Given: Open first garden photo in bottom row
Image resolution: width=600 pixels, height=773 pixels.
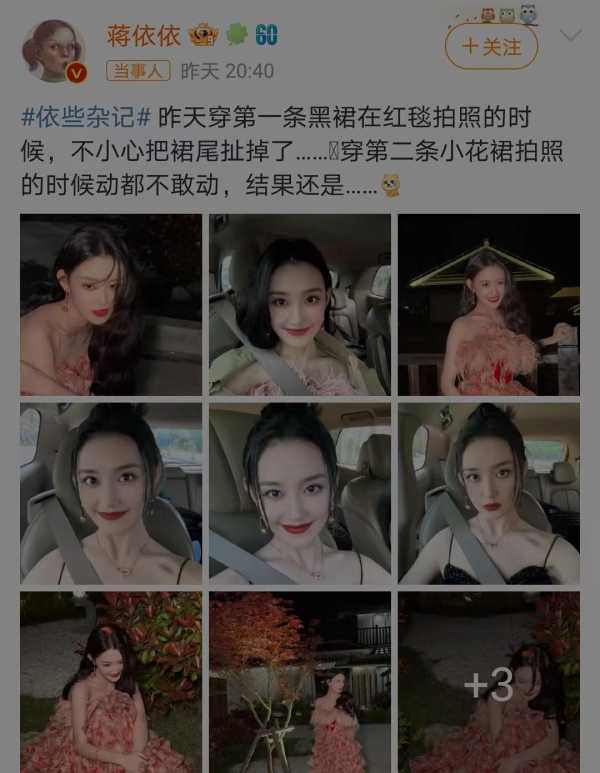Looking at the screenshot, I should [x=110, y=682].
